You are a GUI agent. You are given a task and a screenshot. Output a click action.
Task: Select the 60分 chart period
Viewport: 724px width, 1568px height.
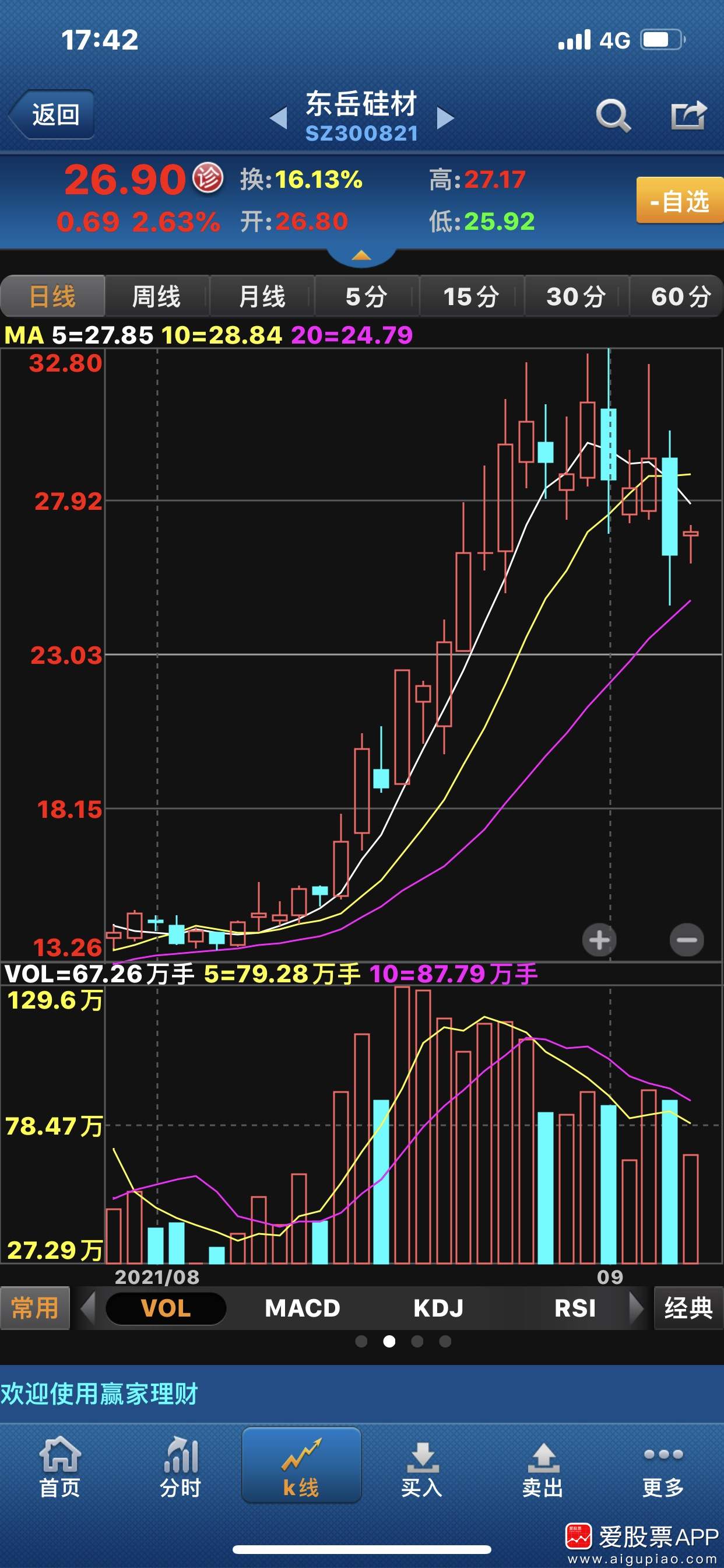click(680, 296)
